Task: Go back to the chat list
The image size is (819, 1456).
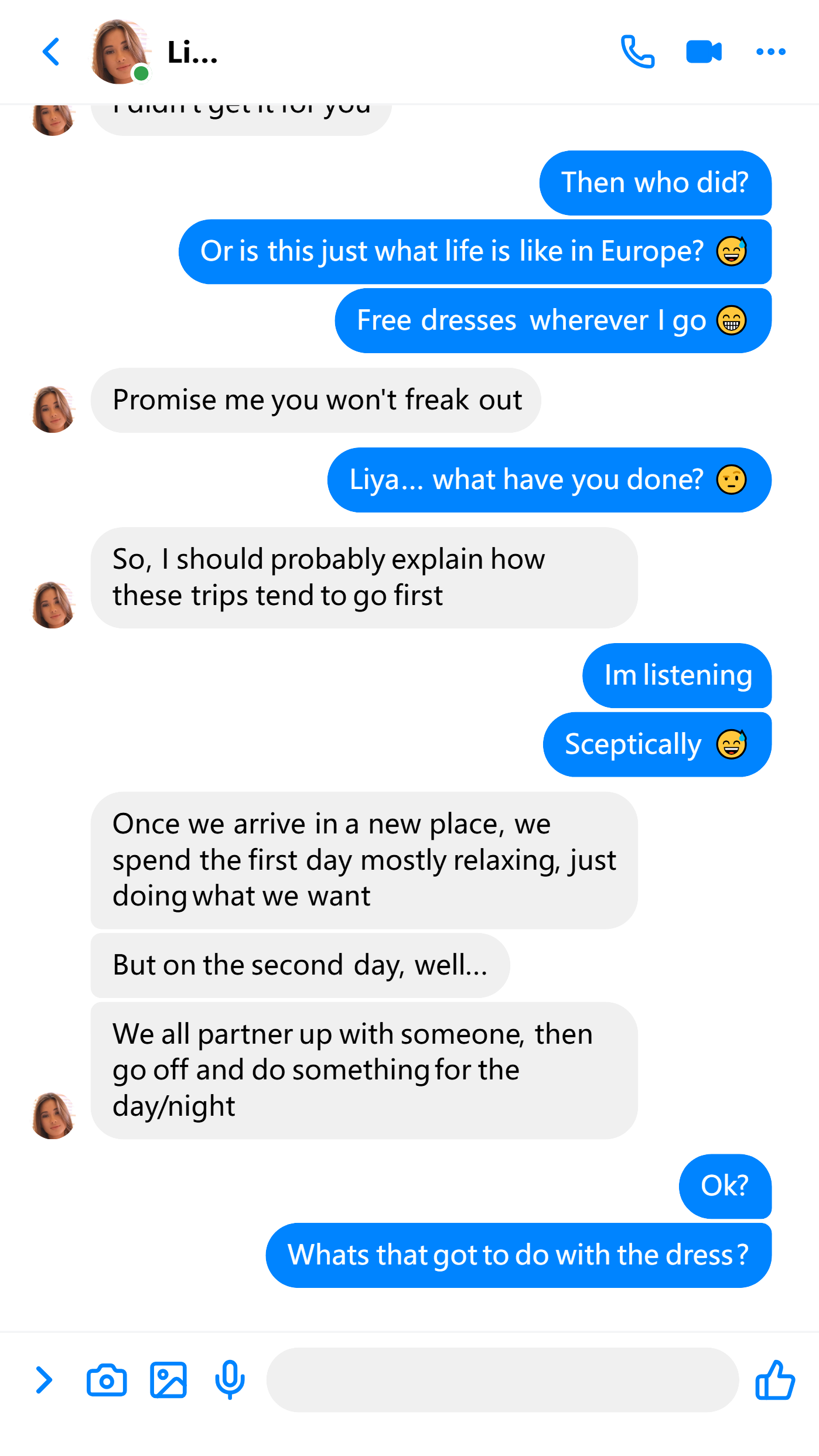Action: (51, 52)
